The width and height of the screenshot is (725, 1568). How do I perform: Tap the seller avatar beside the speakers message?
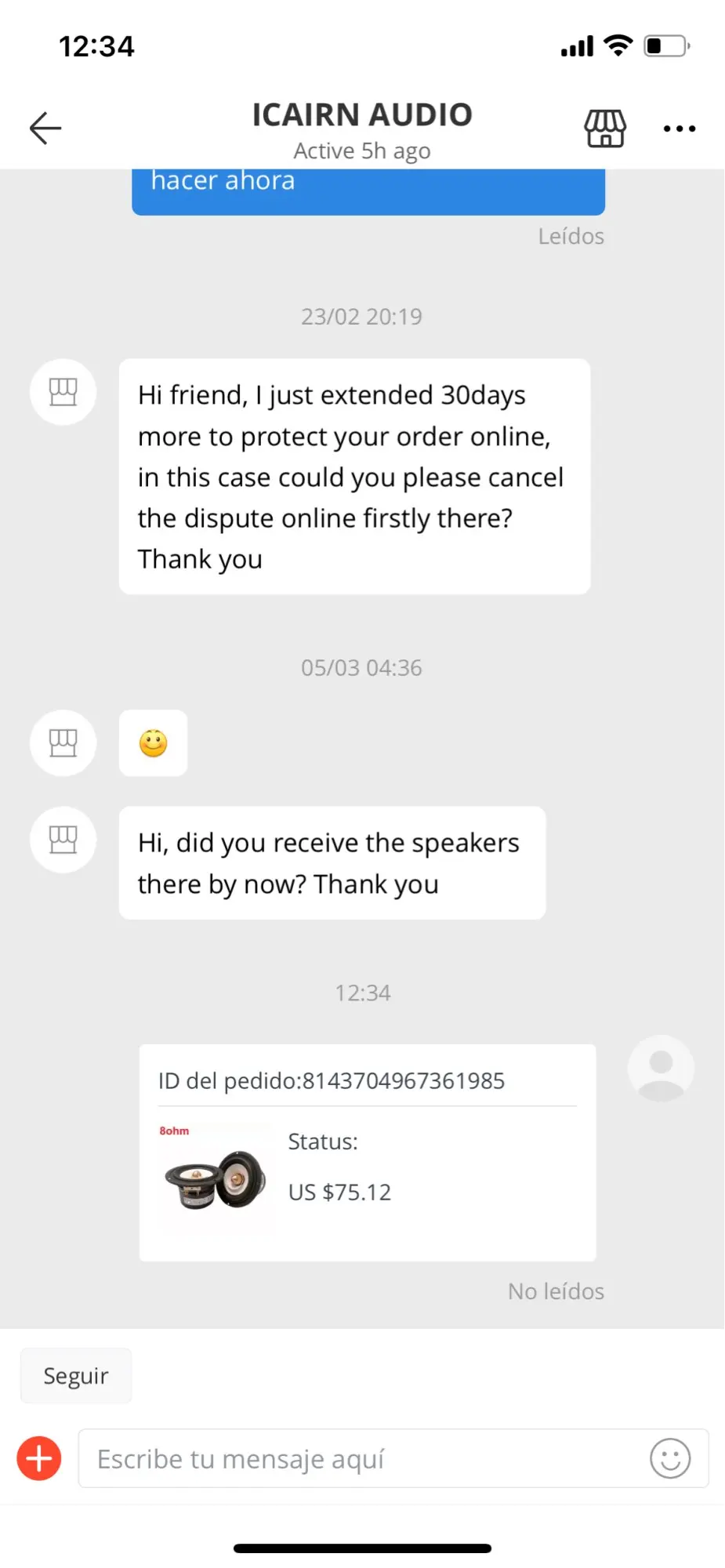point(63,840)
